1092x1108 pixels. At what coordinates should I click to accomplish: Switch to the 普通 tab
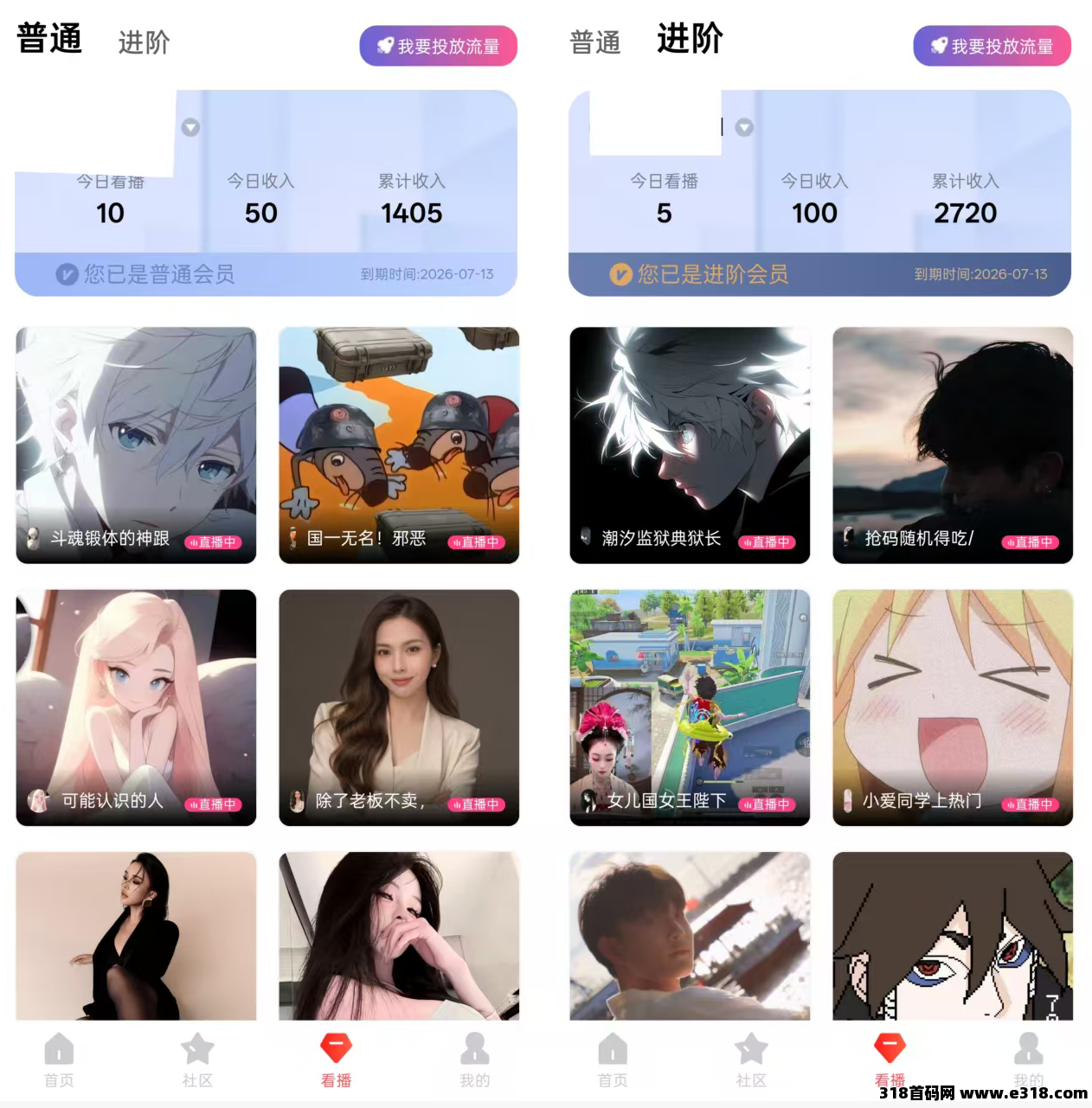(x=48, y=39)
